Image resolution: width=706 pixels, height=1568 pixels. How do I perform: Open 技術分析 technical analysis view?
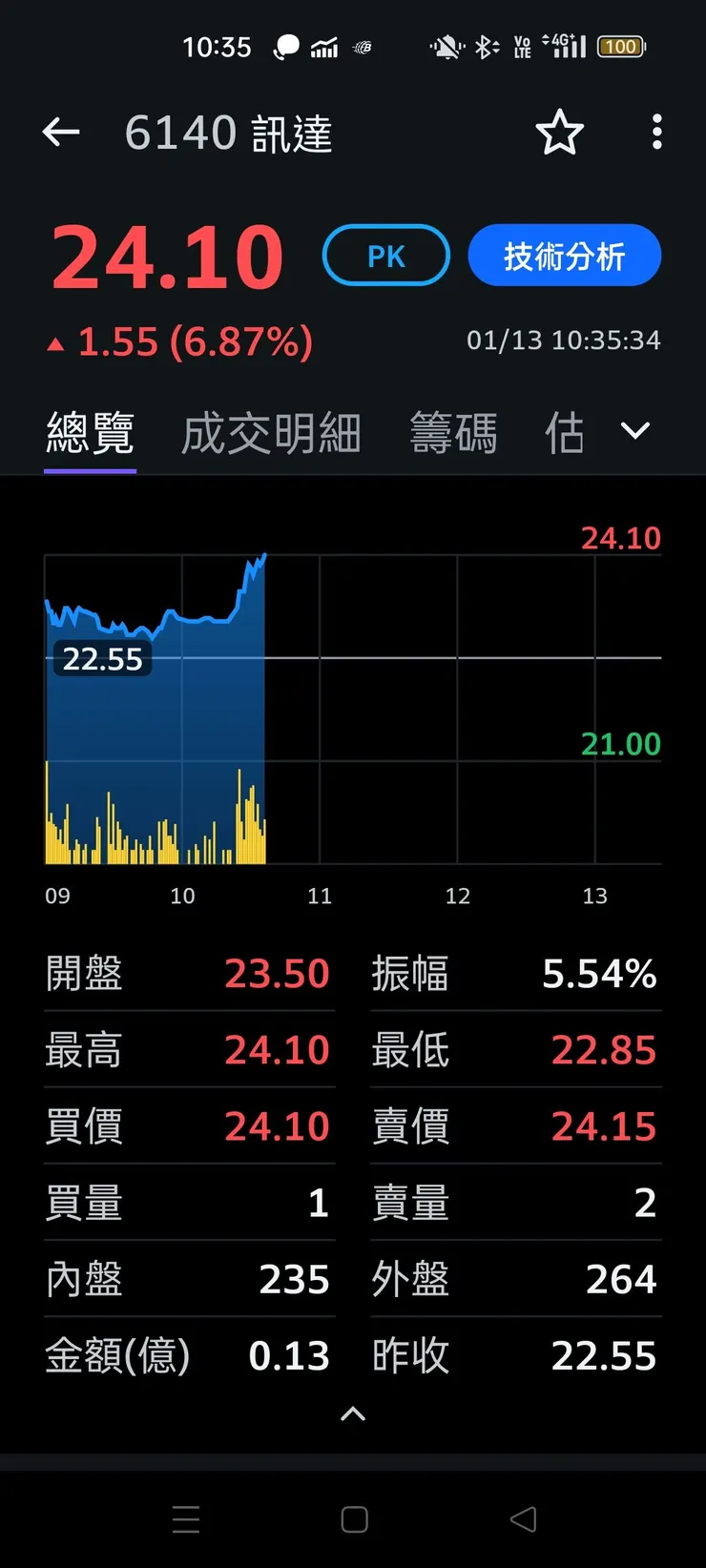[x=564, y=255]
